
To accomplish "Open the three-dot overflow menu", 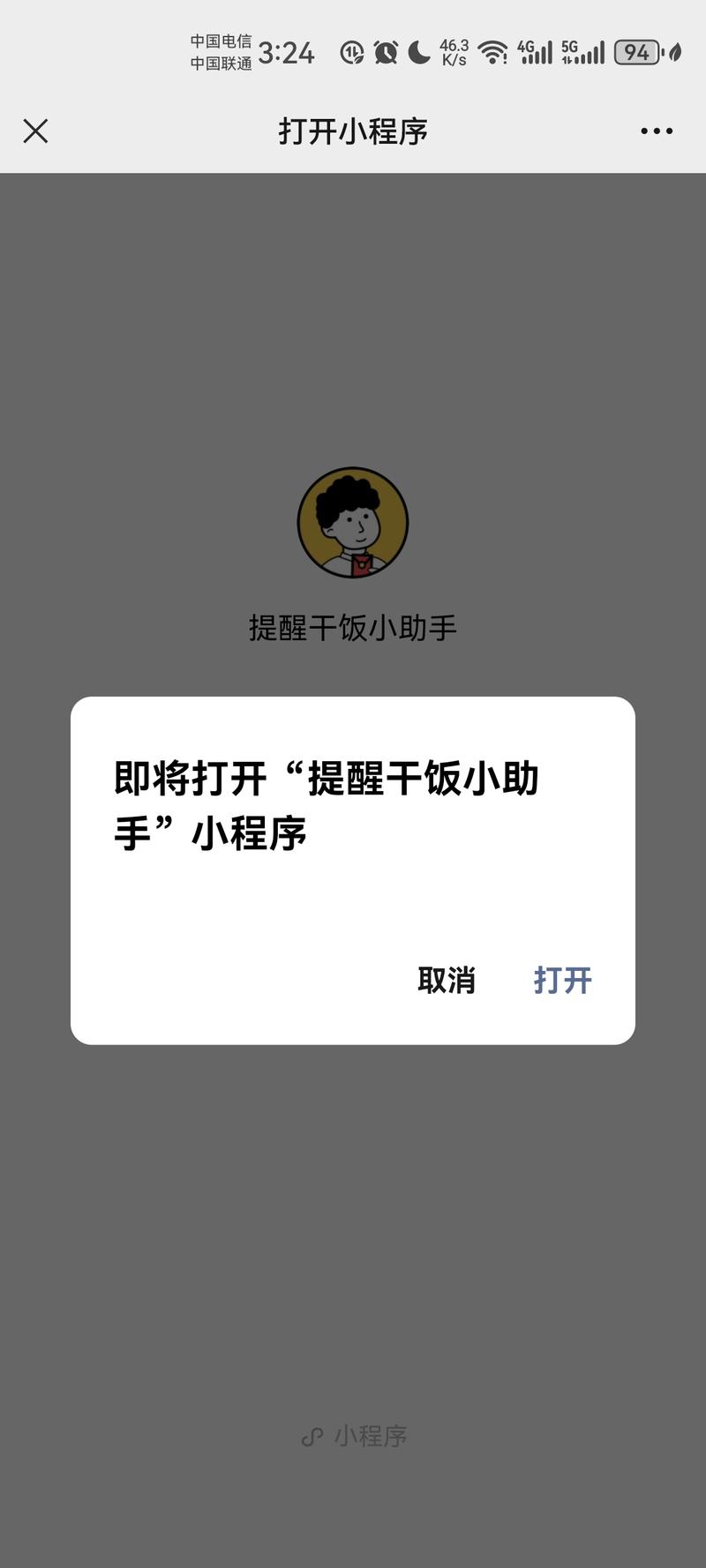I will tap(657, 131).
